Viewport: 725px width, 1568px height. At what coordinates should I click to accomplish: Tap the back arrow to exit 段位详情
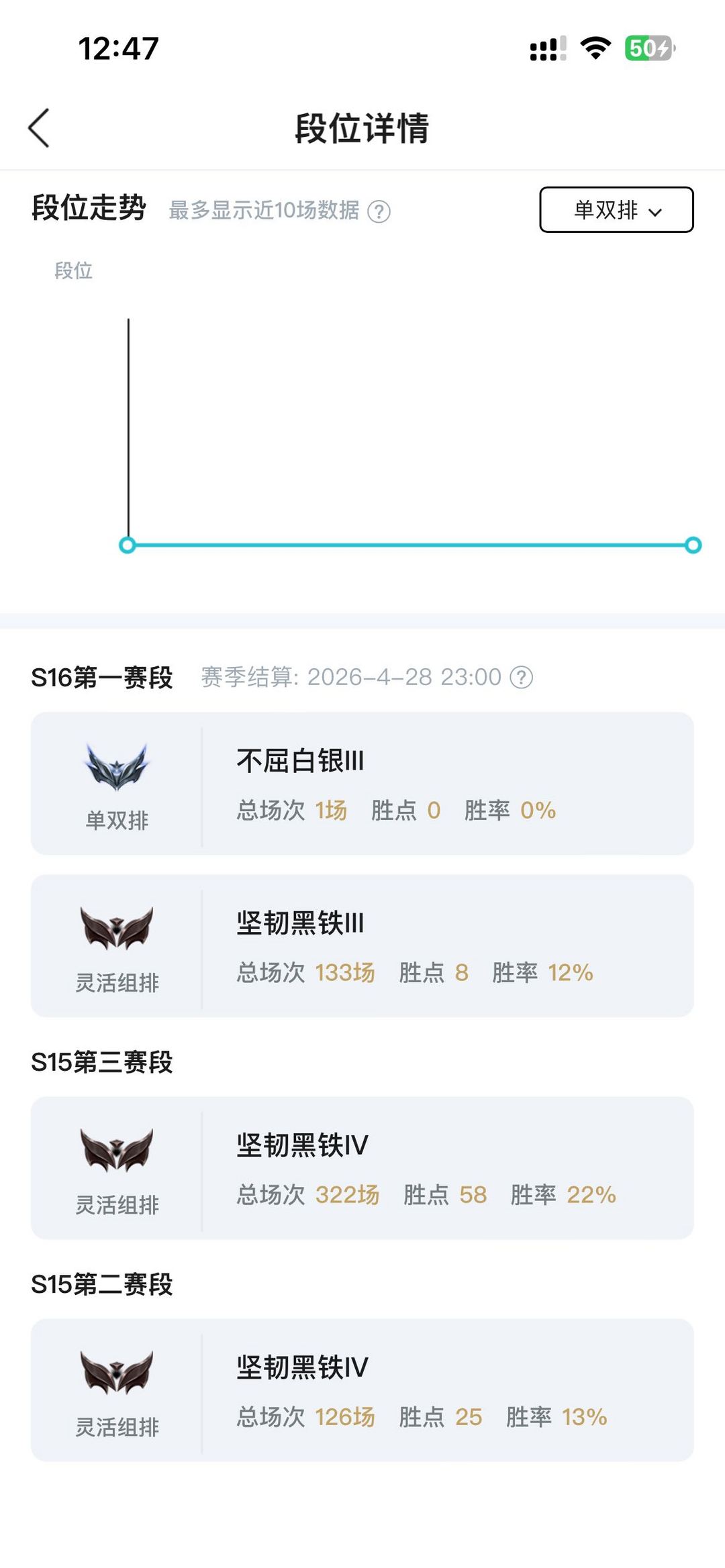(38, 129)
